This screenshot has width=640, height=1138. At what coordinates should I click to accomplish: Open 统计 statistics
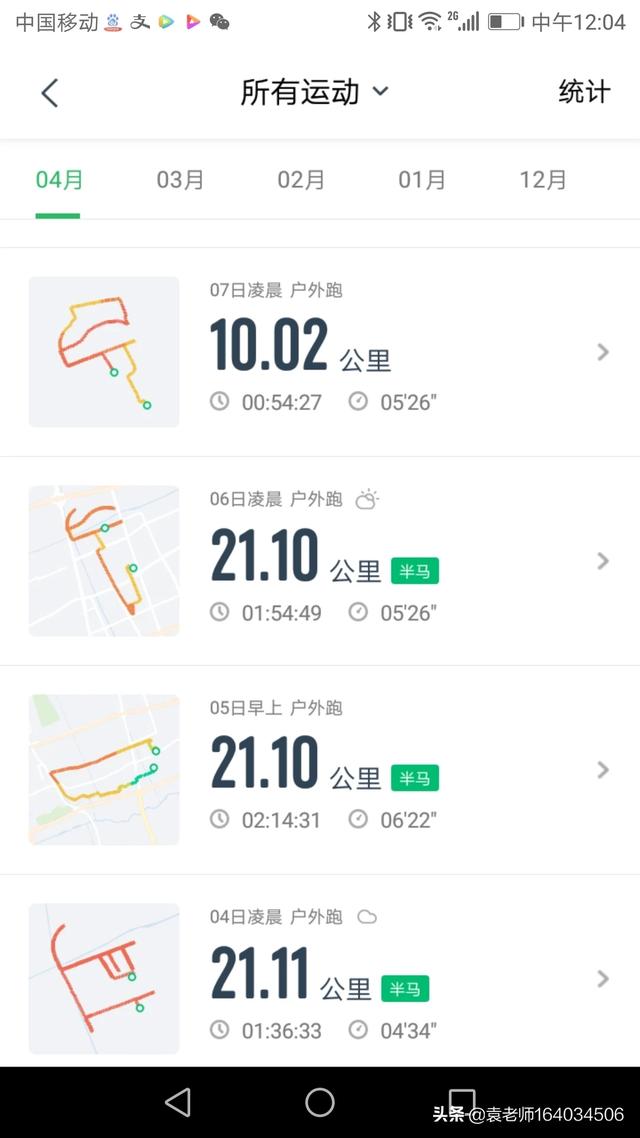point(584,92)
